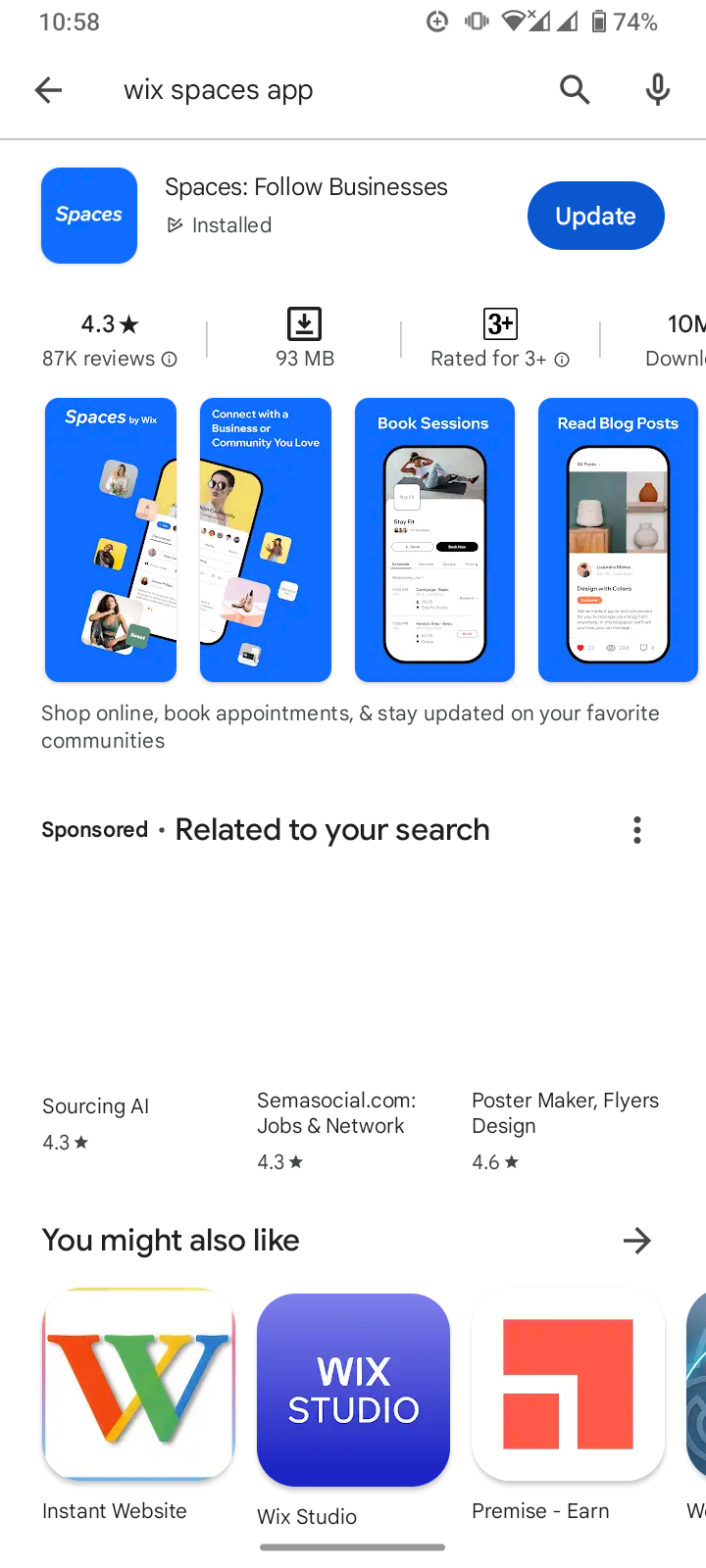This screenshot has width=706, height=1568.
Task: Open Poster Maker, Flyers Design app
Action: coord(565,1113)
